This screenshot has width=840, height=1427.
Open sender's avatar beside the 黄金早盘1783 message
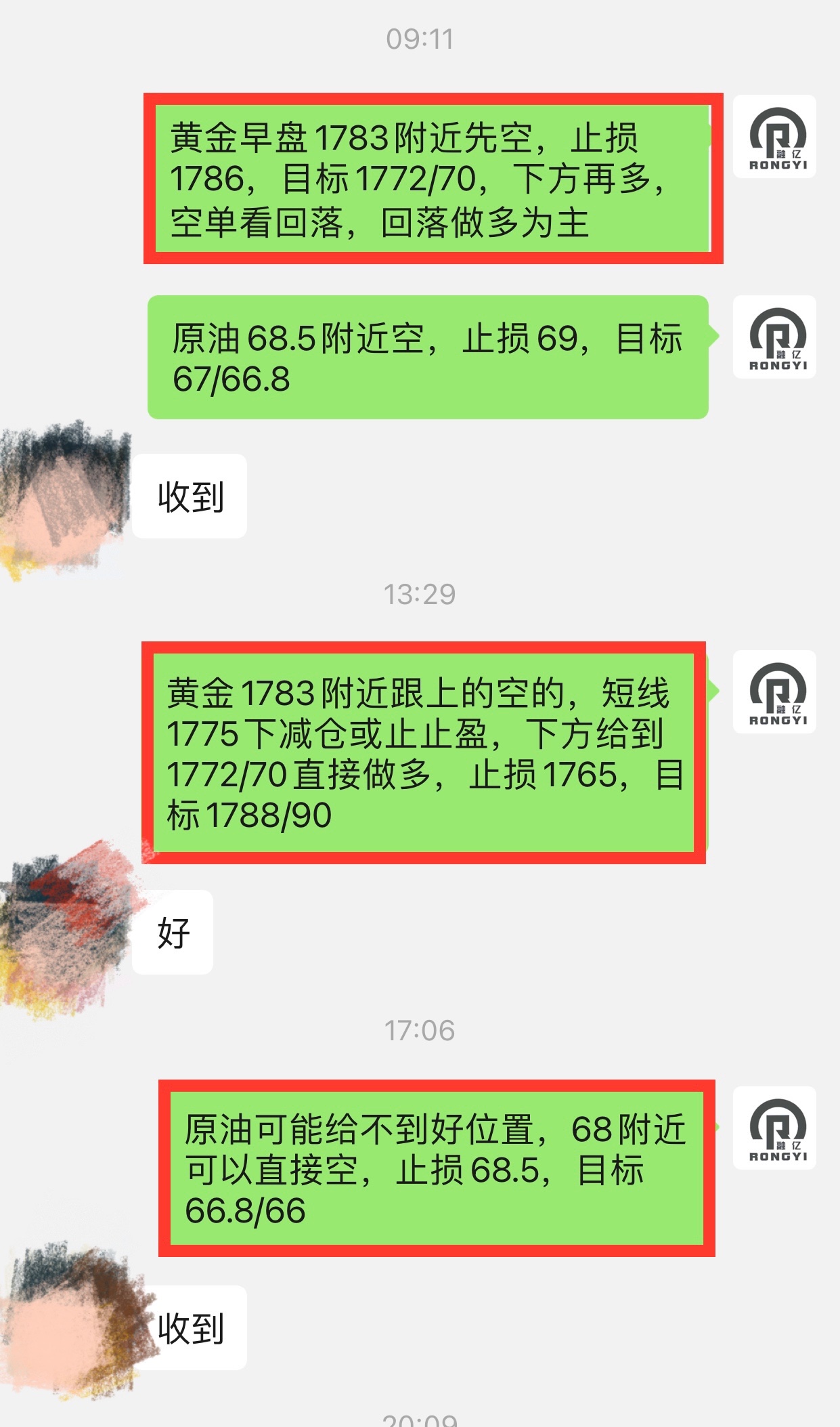click(x=774, y=136)
